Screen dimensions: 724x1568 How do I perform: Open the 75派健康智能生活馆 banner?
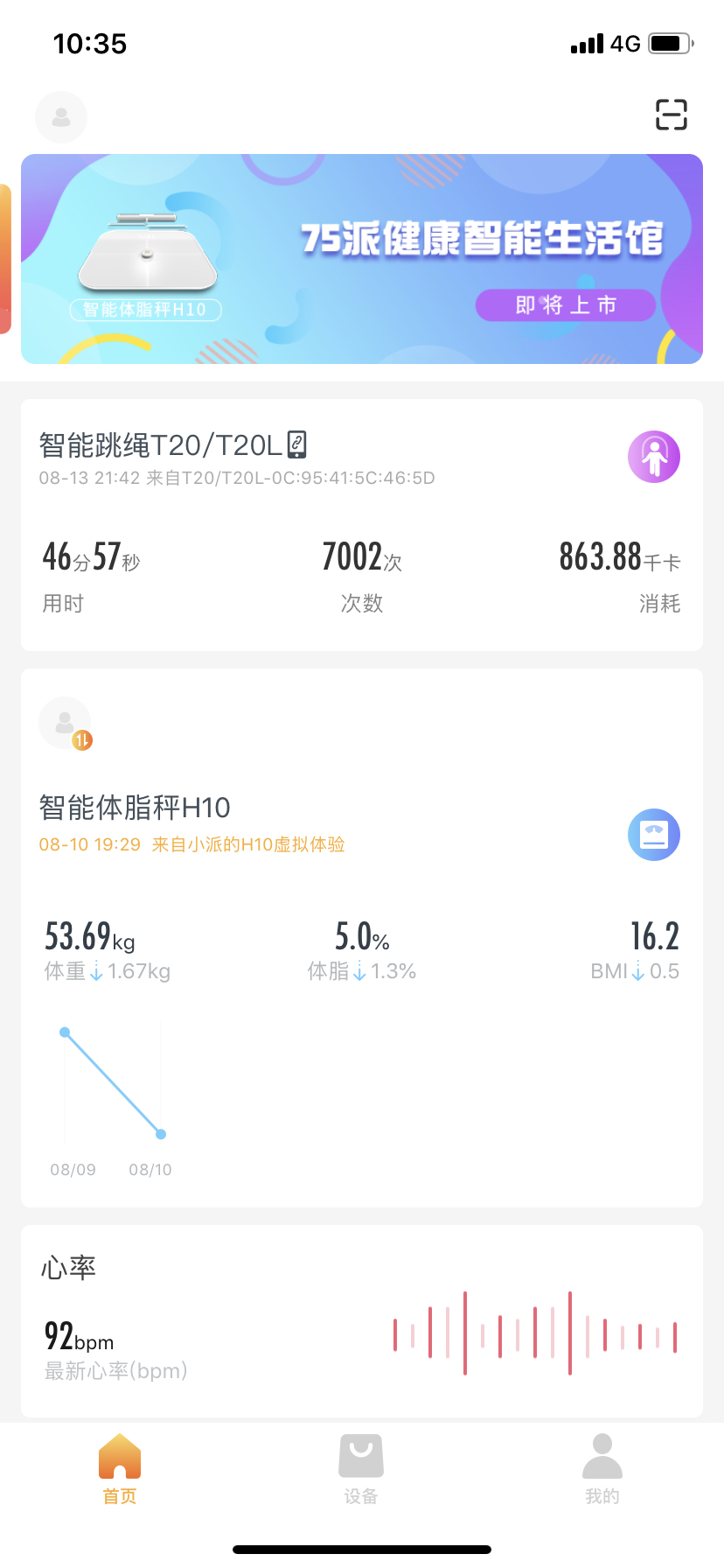click(362, 259)
